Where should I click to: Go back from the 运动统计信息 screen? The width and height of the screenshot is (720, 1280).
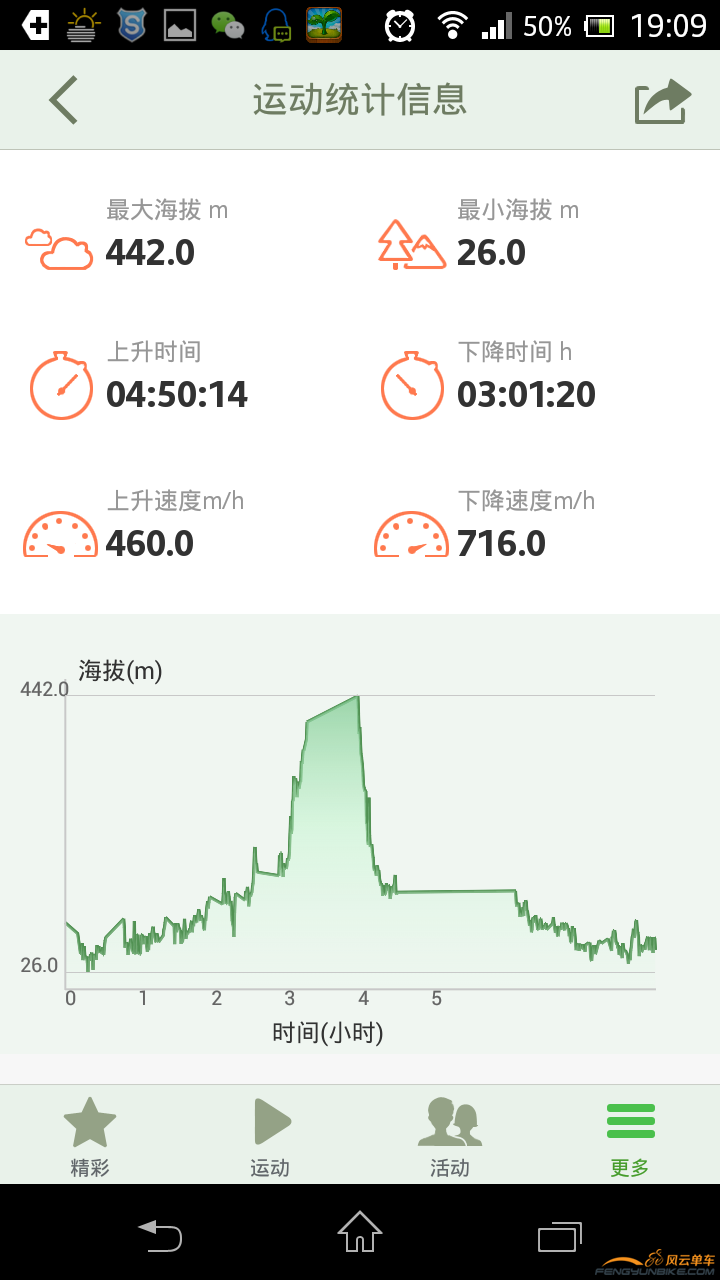click(x=63, y=100)
